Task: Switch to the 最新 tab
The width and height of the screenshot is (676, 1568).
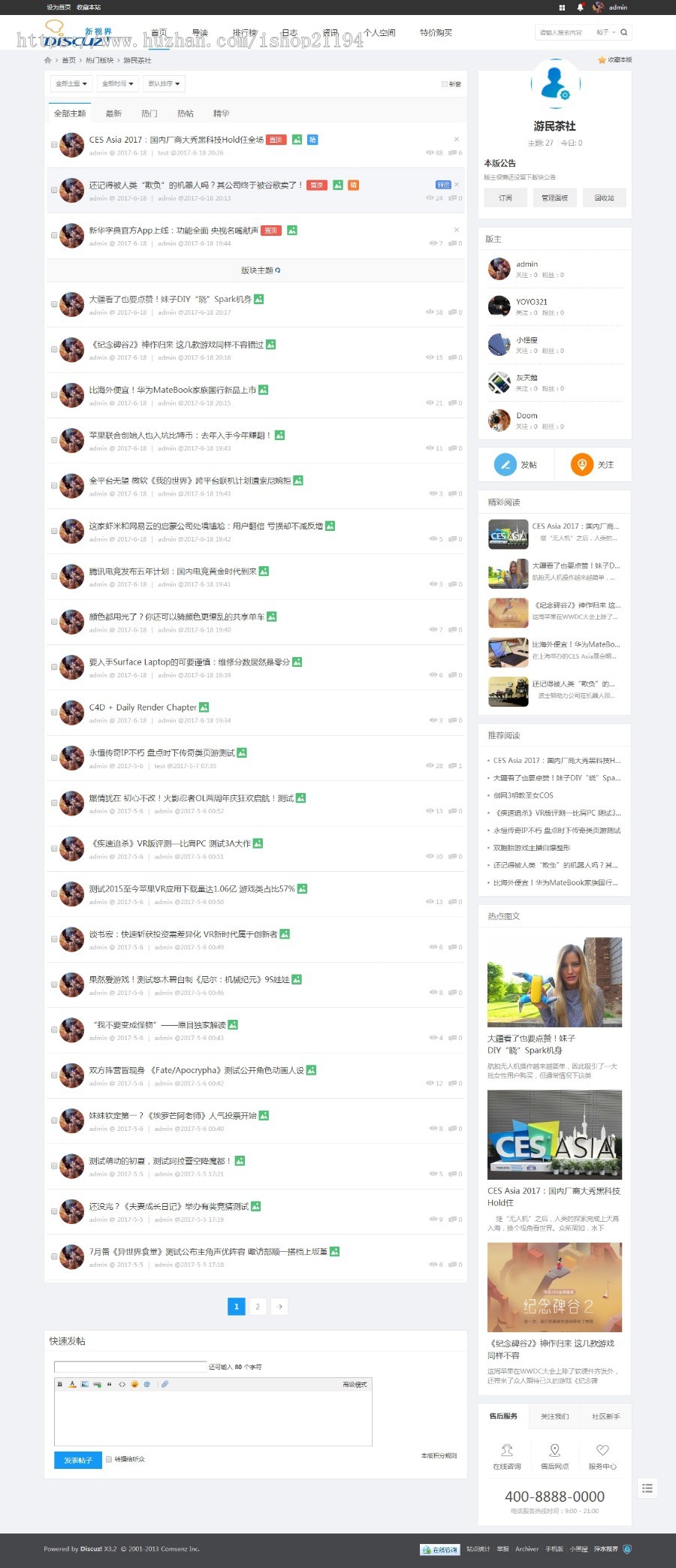Action: [113, 114]
